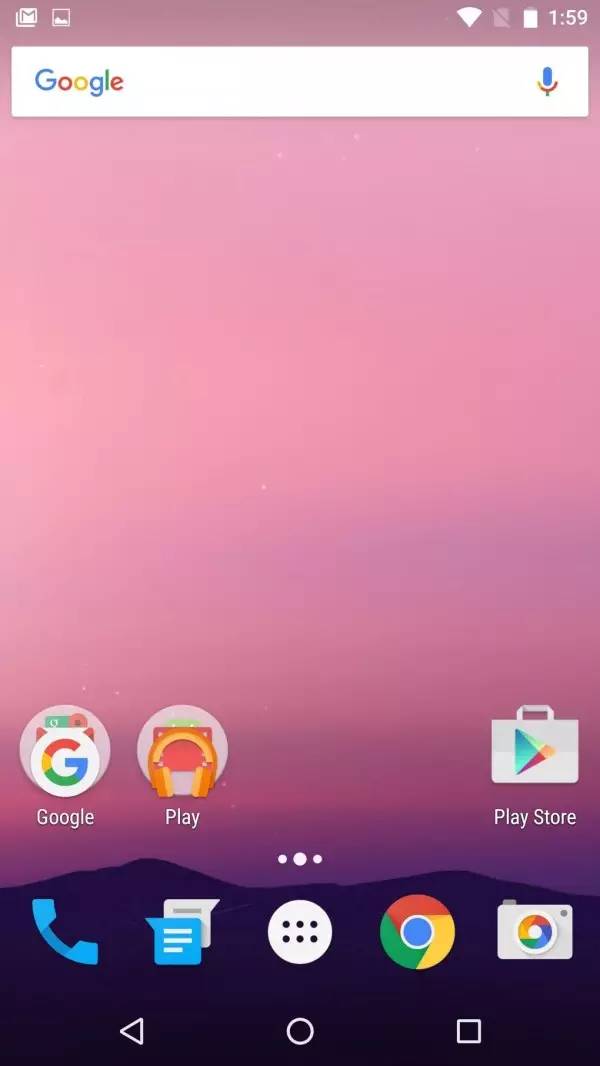Open the app drawer

pyautogui.click(x=300, y=932)
